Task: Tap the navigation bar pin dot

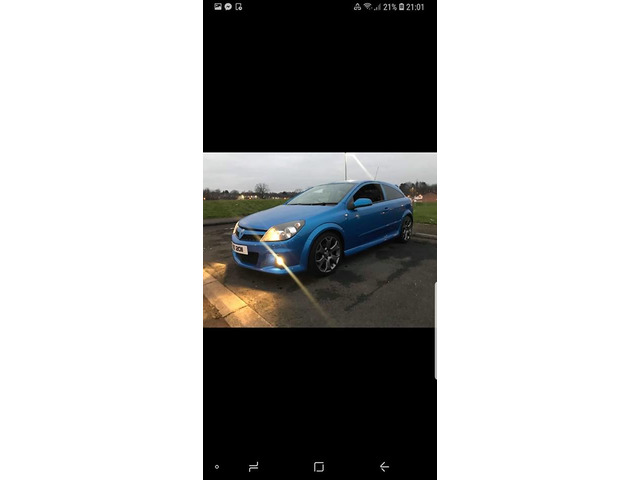Action: tap(217, 467)
